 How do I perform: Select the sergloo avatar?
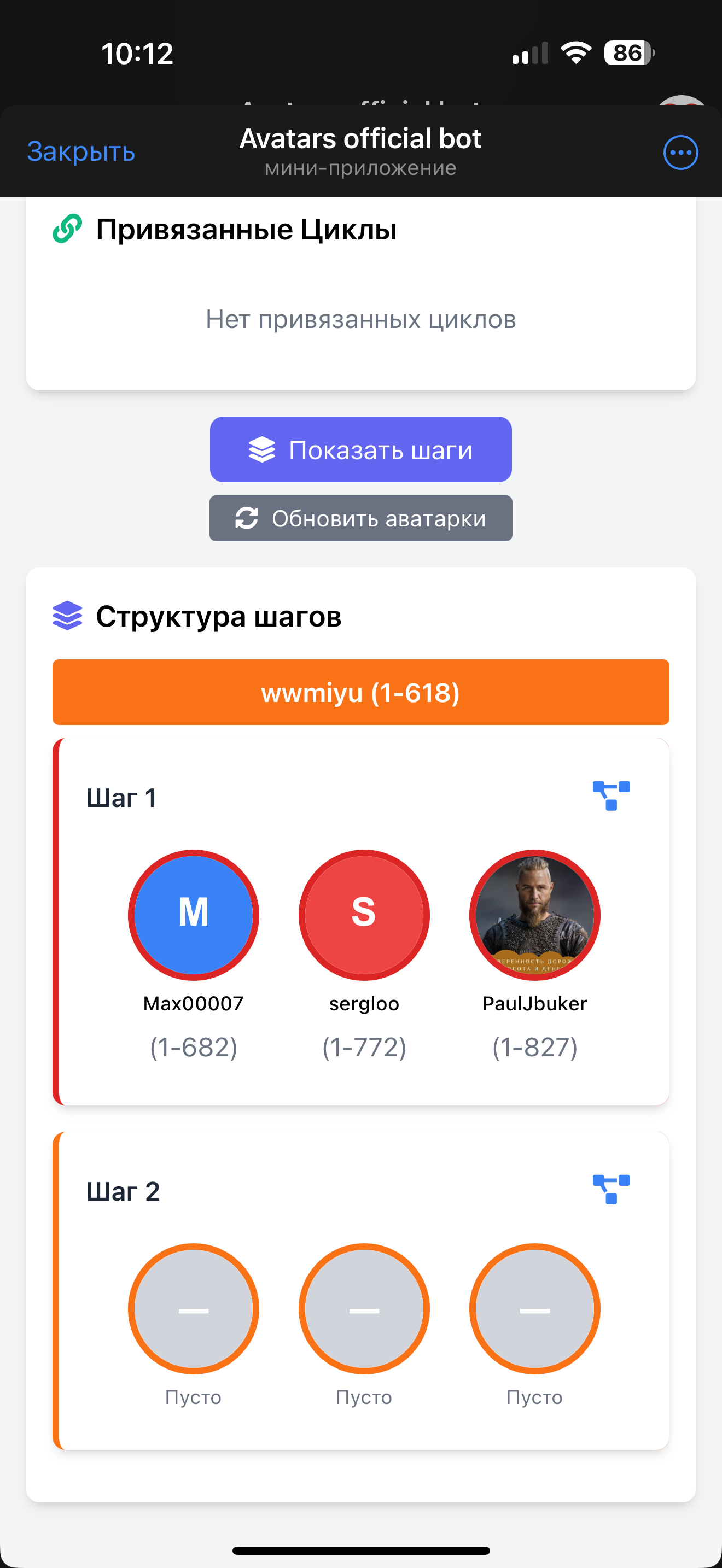point(364,914)
